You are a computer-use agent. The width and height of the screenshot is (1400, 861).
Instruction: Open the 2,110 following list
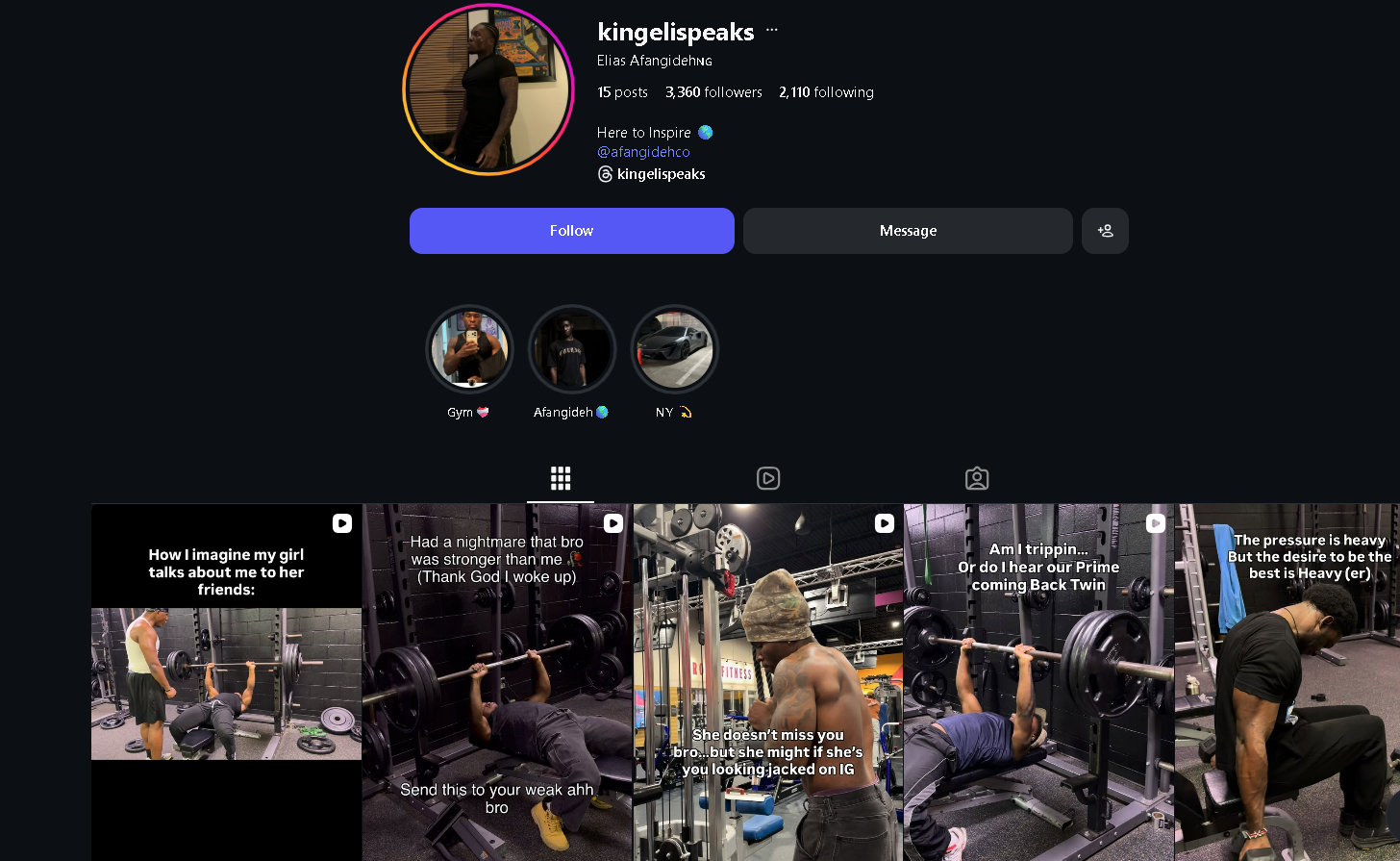pyautogui.click(x=826, y=92)
